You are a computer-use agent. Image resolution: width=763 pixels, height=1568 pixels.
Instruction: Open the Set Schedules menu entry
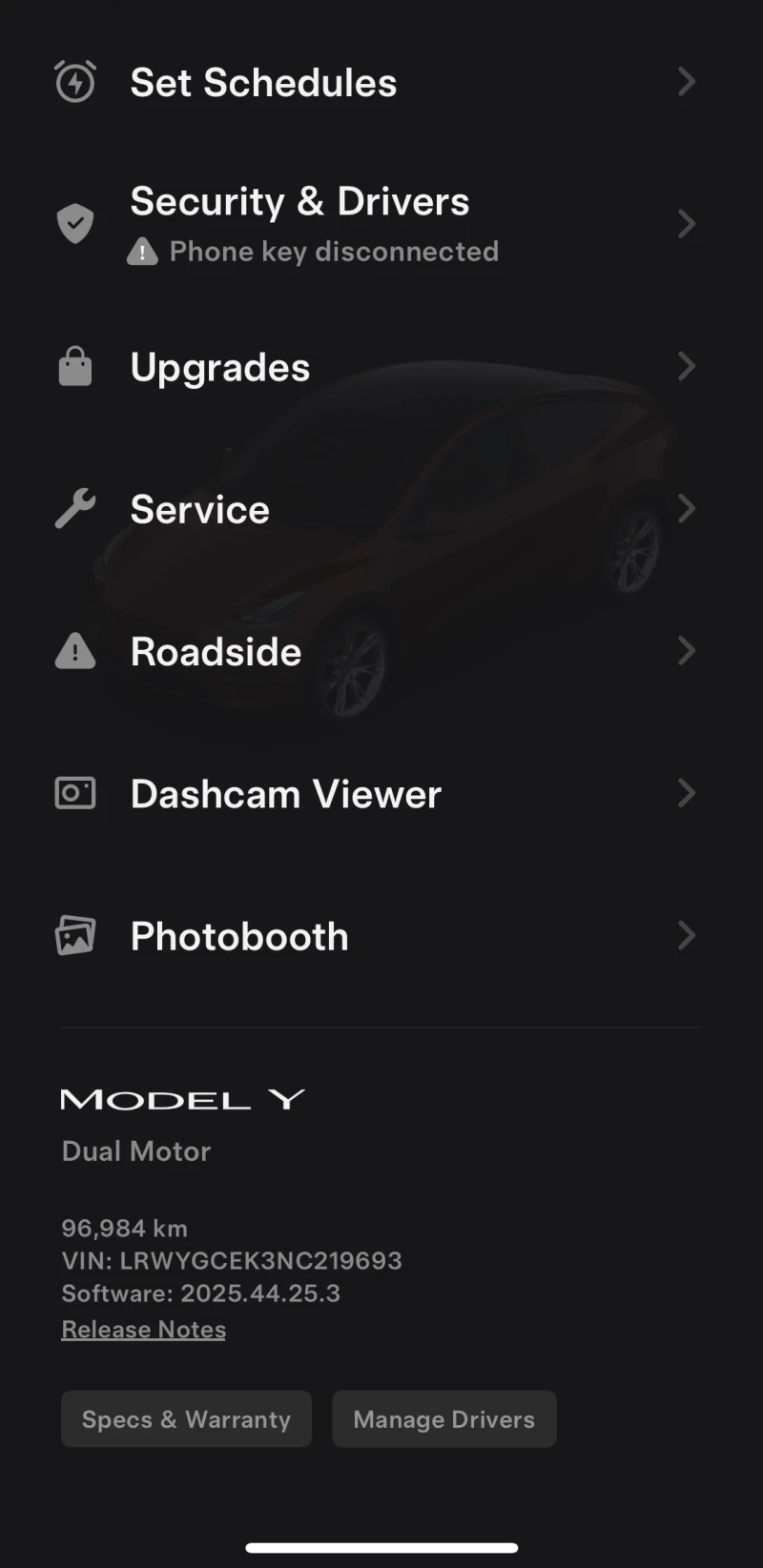tap(263, 83)
